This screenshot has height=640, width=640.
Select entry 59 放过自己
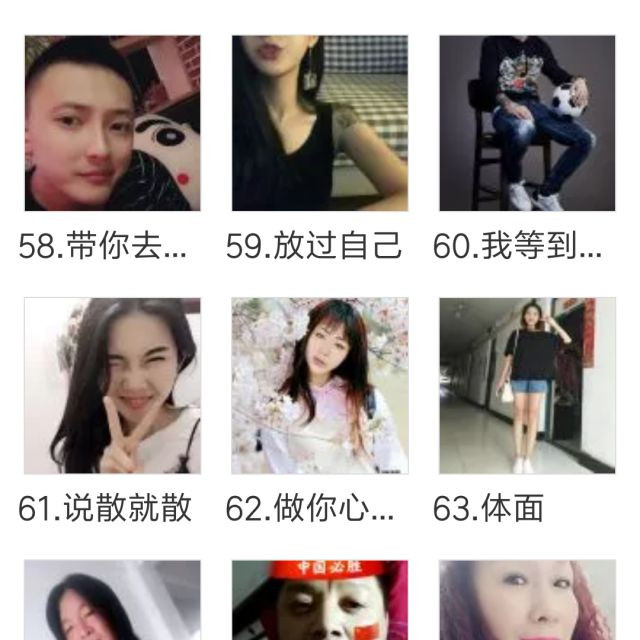pyautogui.click(x=319, y=124)
